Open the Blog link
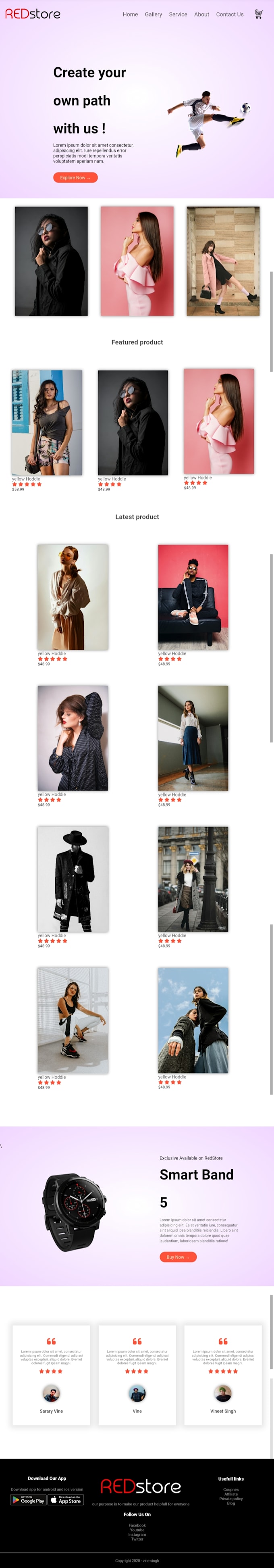The height and width of the screenshot is (1568, 274). pyautogui.click(x=231, y=1503)
